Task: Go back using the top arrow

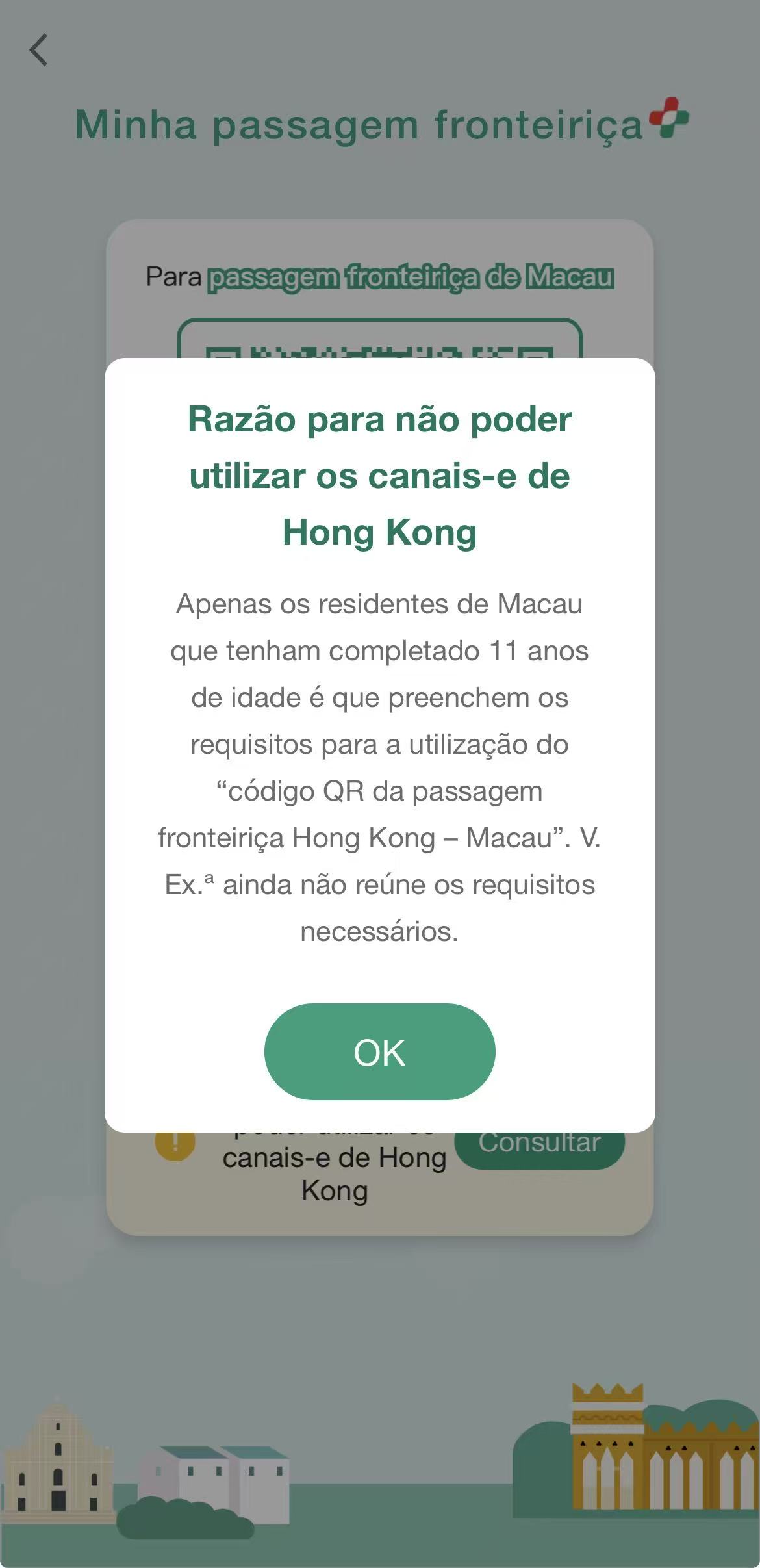Action: coord(39,50)
